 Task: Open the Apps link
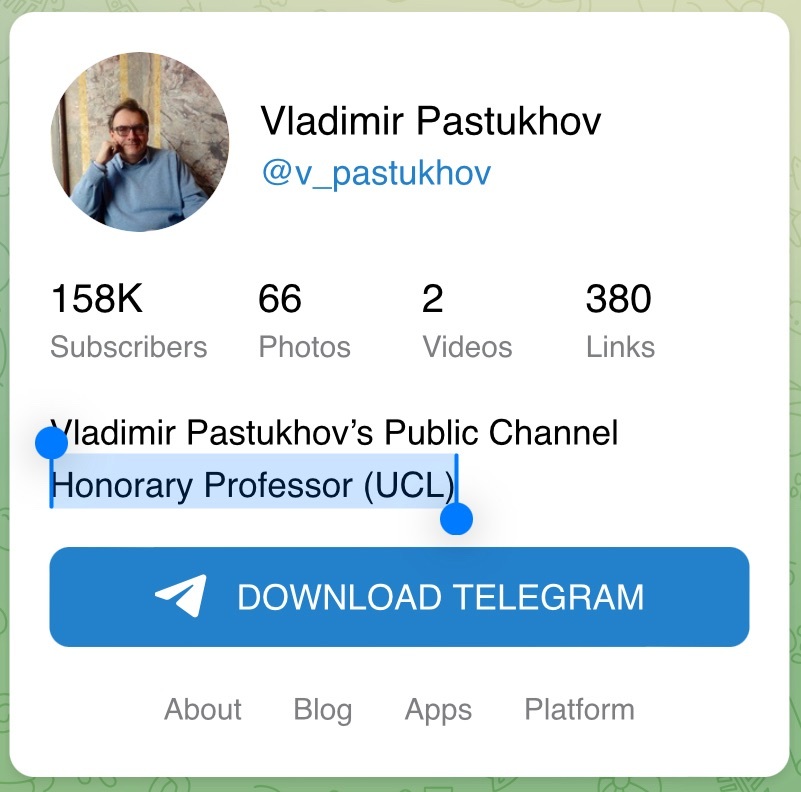438,710
